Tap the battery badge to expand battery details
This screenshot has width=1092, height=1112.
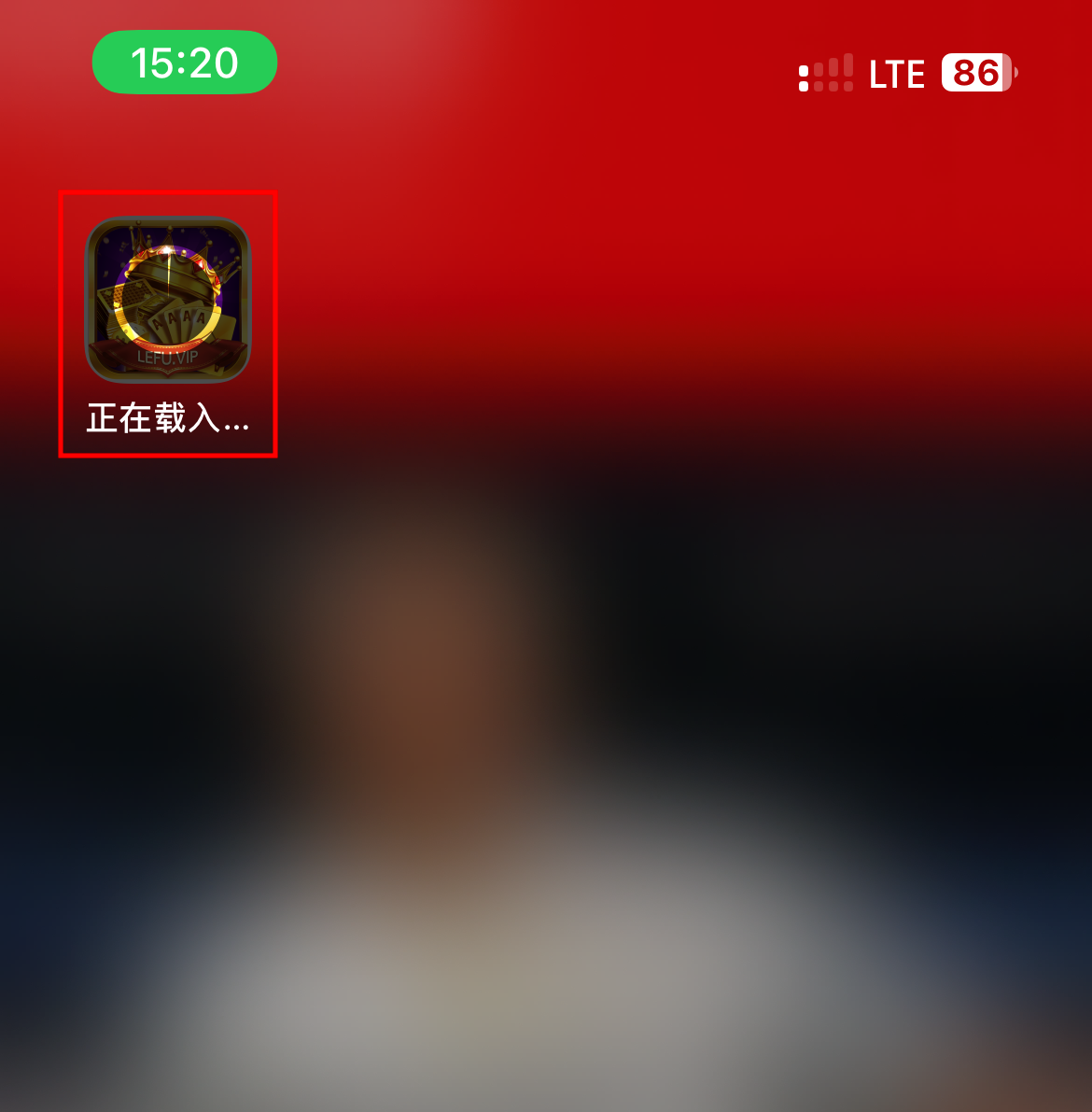coord(974,73)
